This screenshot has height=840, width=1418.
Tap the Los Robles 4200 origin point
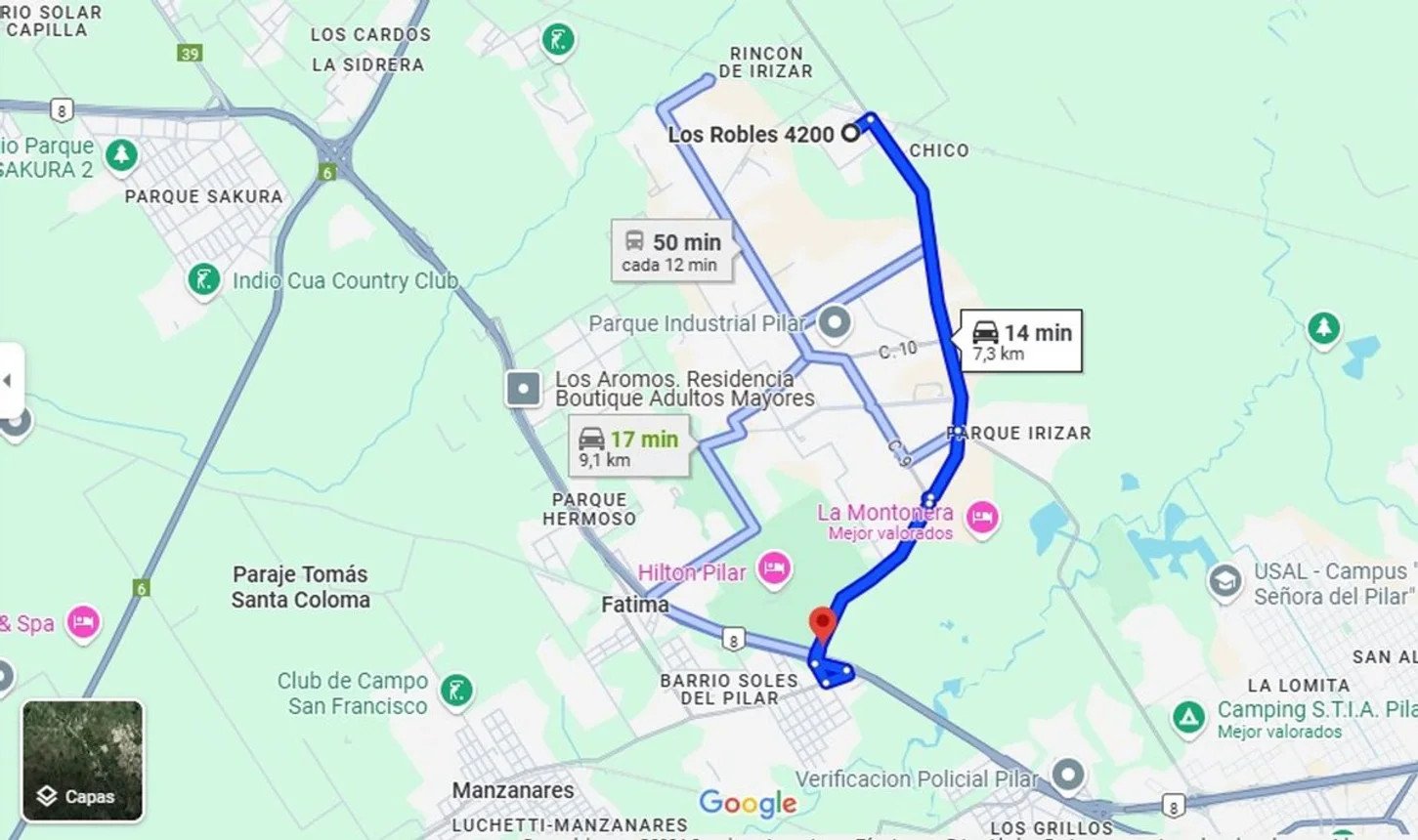pos(850,133)
